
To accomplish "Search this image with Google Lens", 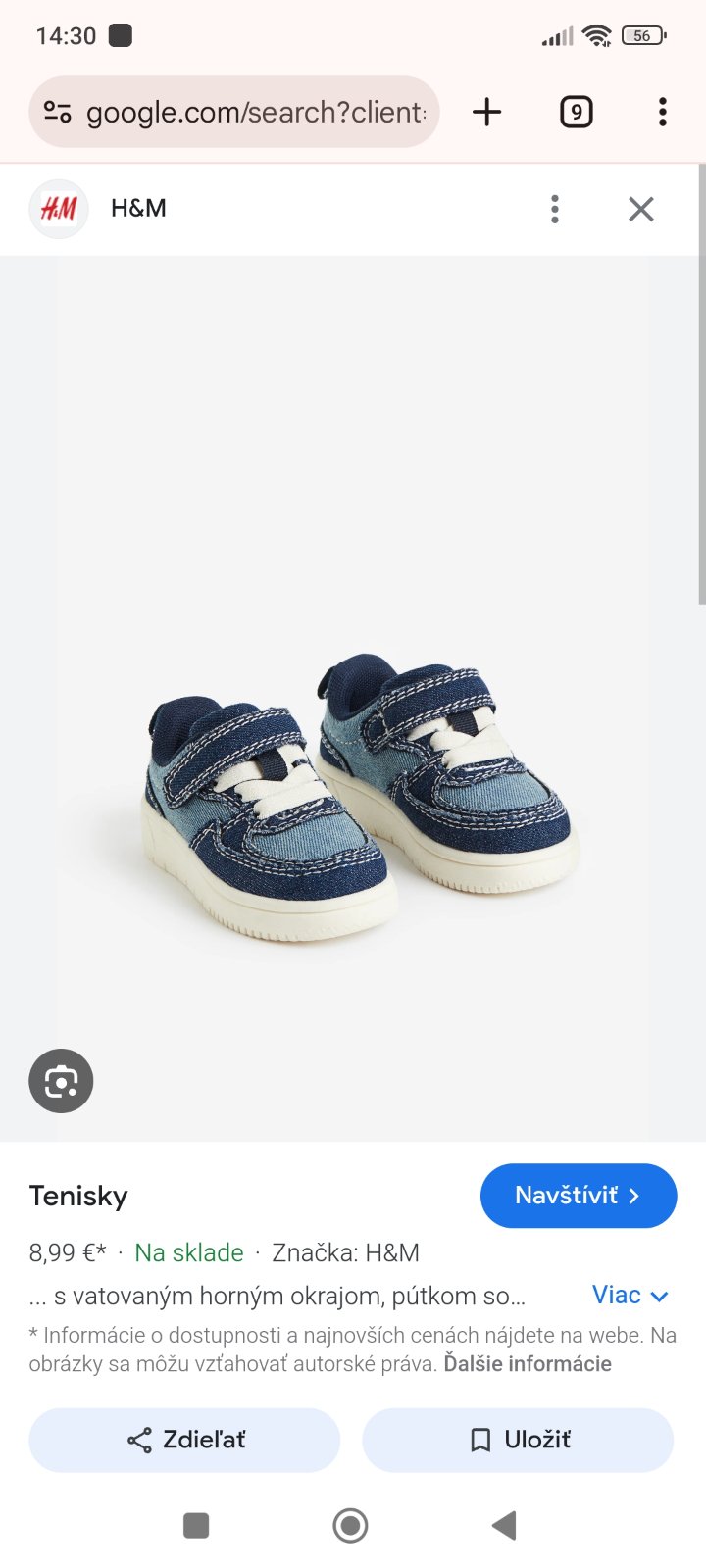I will pos(61,1081).
